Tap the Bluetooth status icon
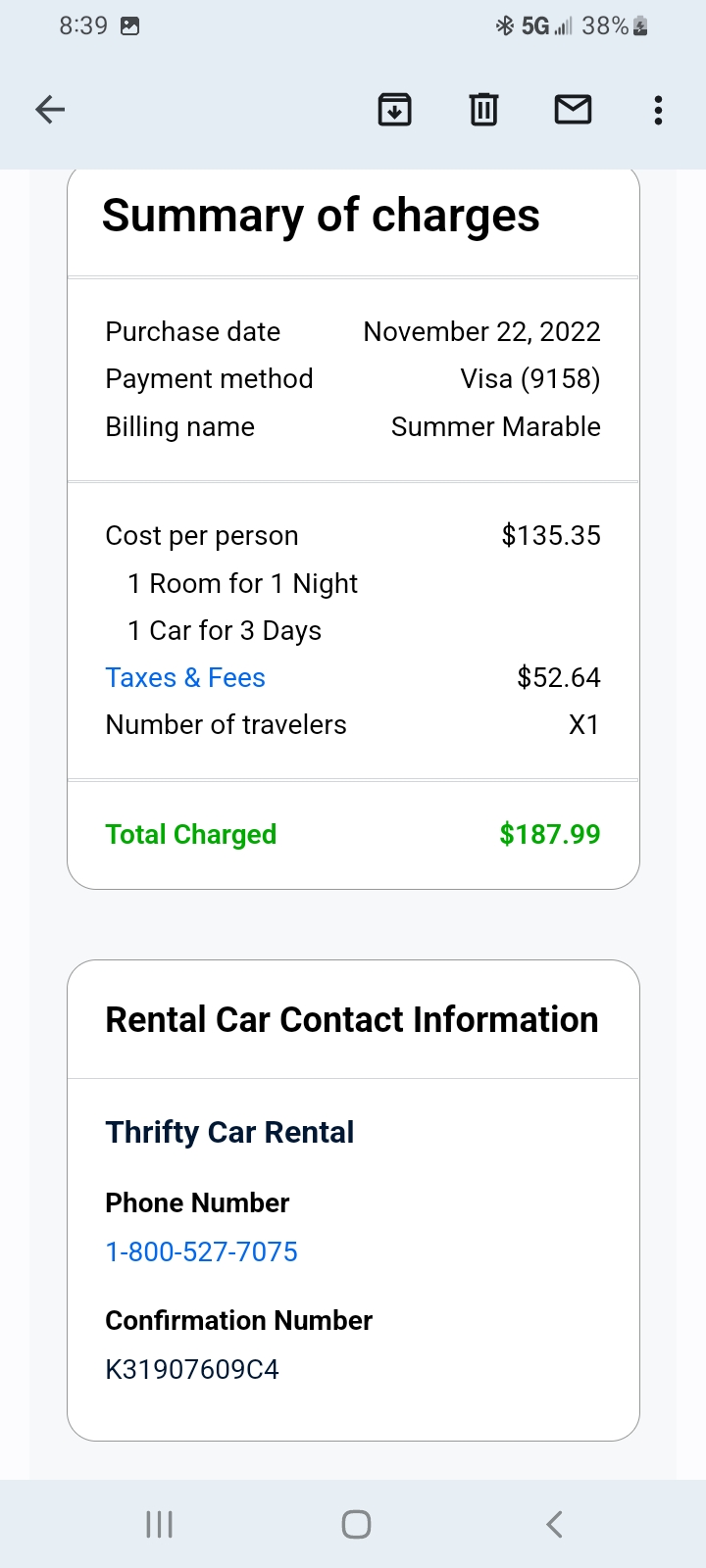 (x=506, y=25)
